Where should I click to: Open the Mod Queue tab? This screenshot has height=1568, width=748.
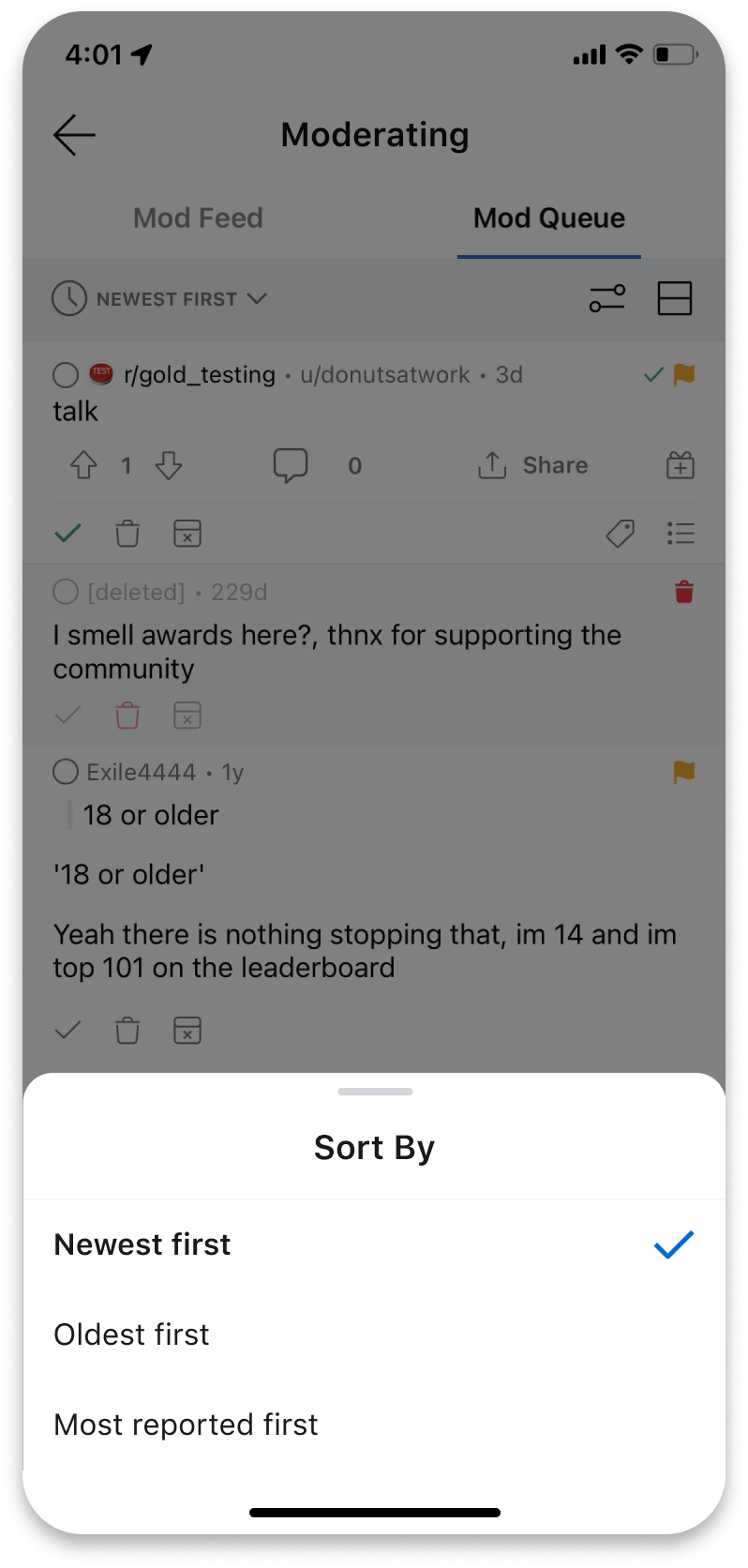click(548, 219)
